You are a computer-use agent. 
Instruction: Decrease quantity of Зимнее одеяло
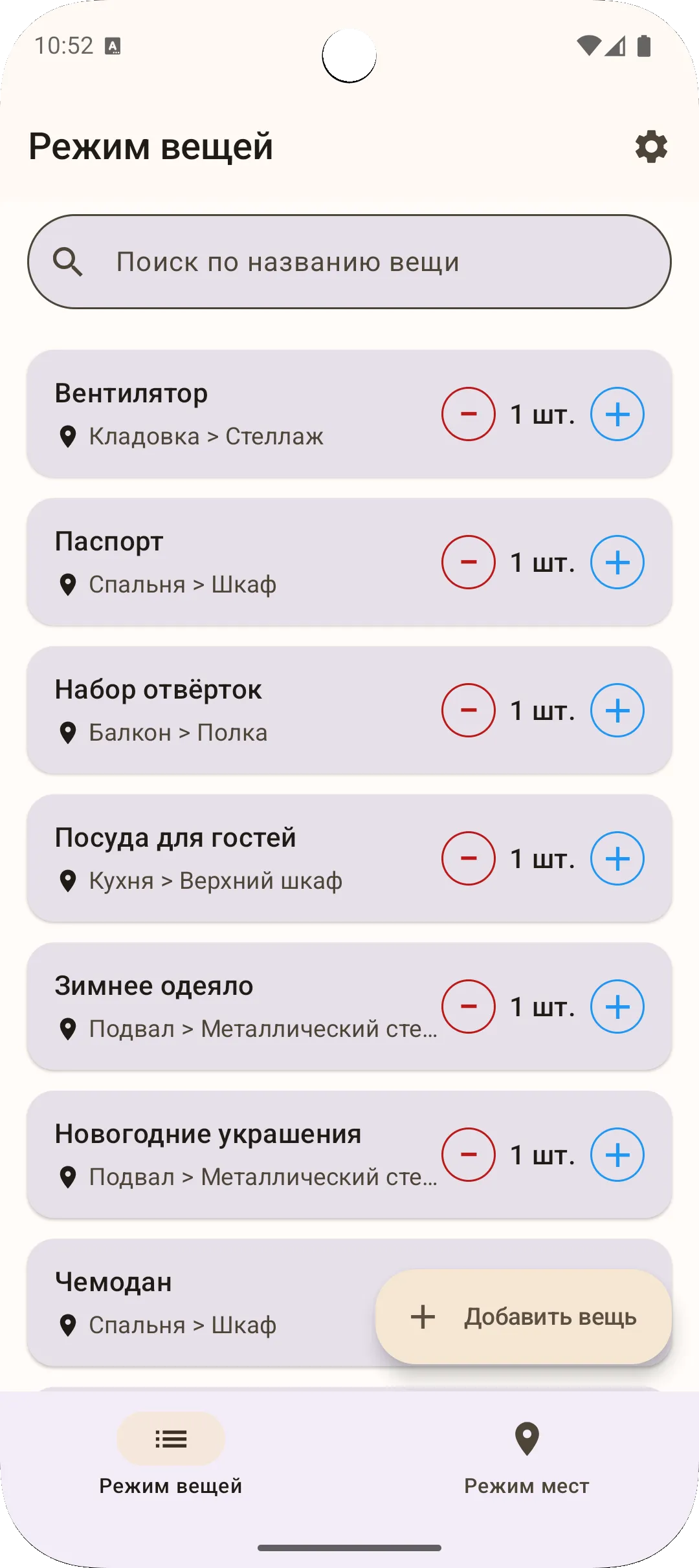(x=470, y=1007)
